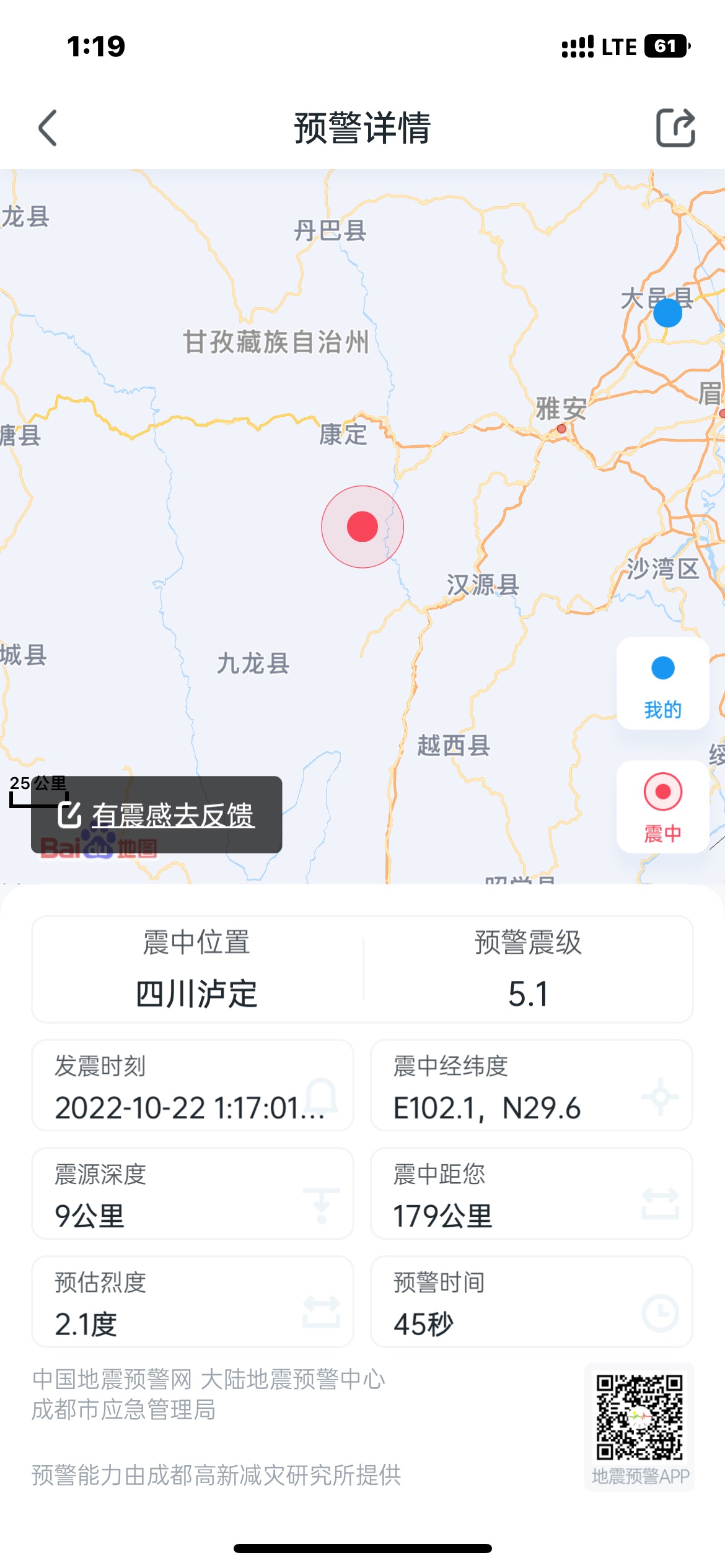Tap the blue my-location dot on map
725x1568 pixels.
click(668, 313)
